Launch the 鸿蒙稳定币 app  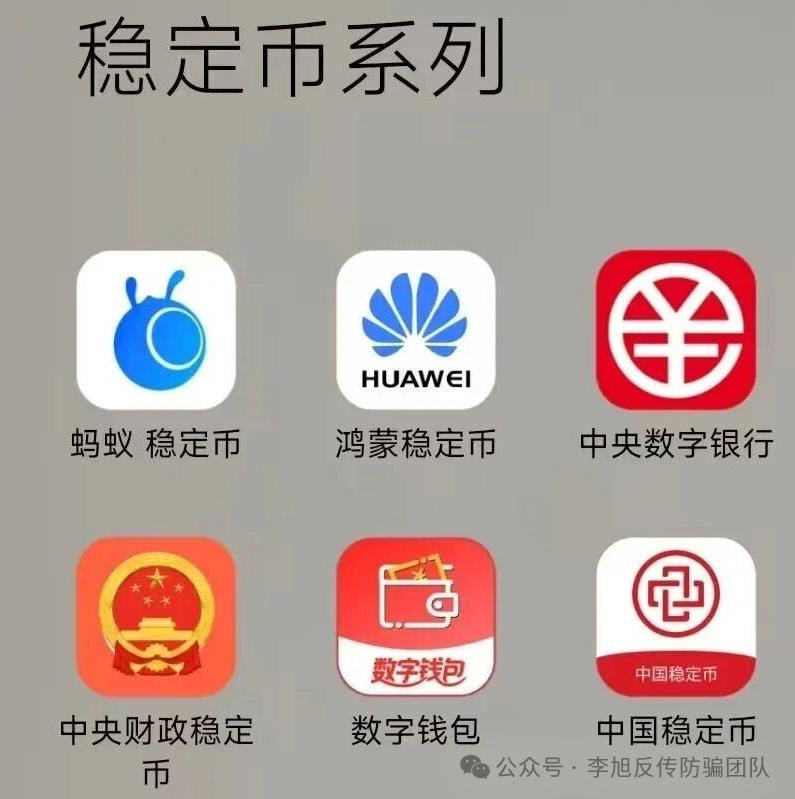416,330
